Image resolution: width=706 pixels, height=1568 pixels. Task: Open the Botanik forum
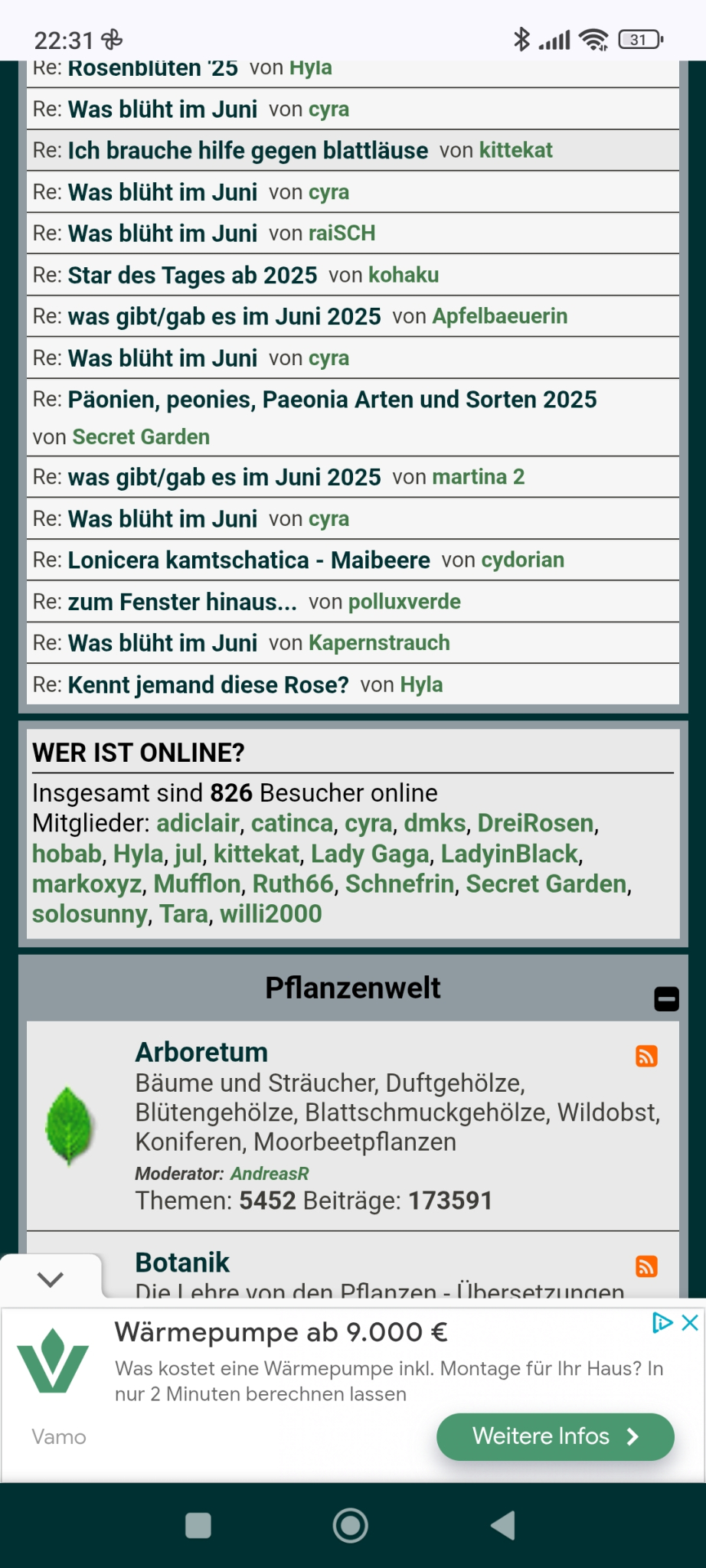click(182, 1263)
